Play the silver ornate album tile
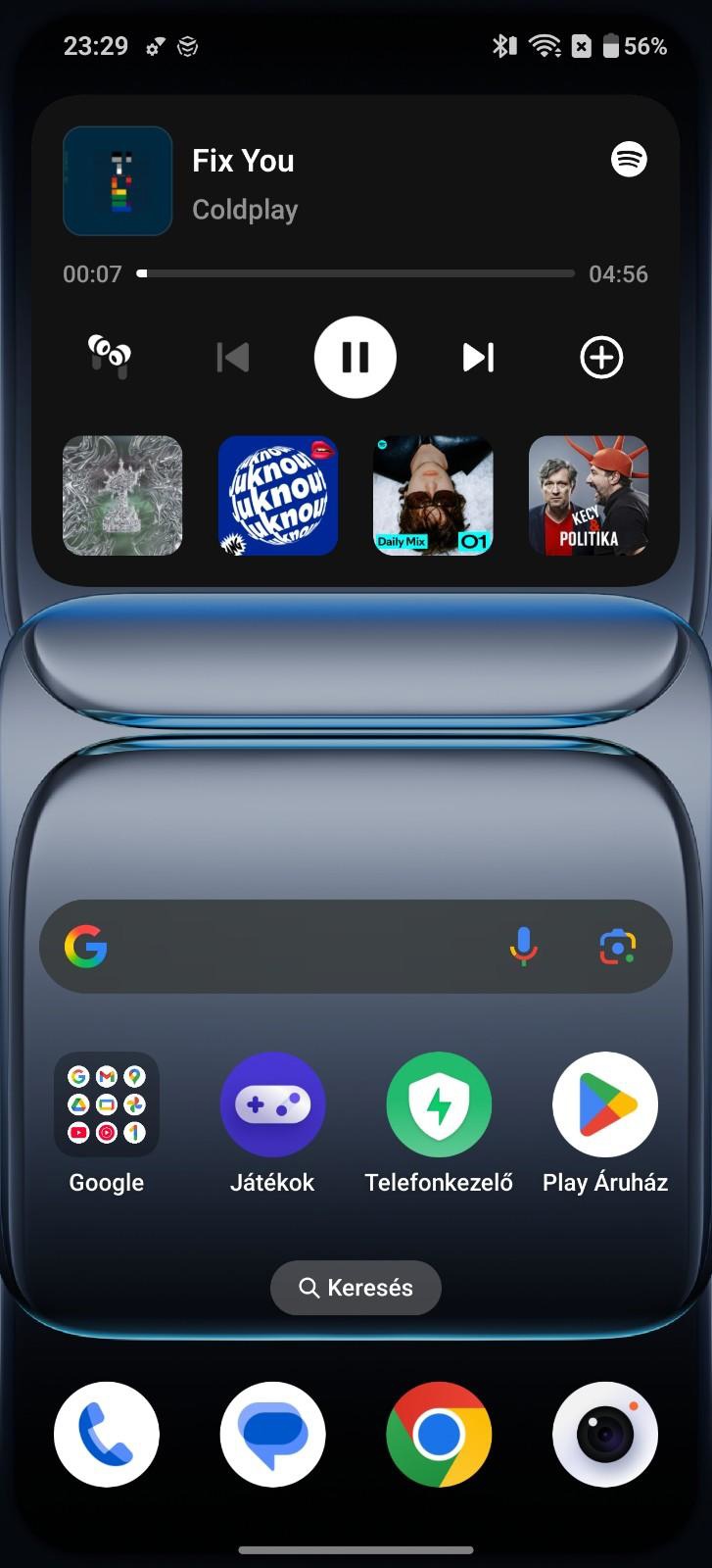This screenshot has width=712, height=1568. tap(122, 496)
